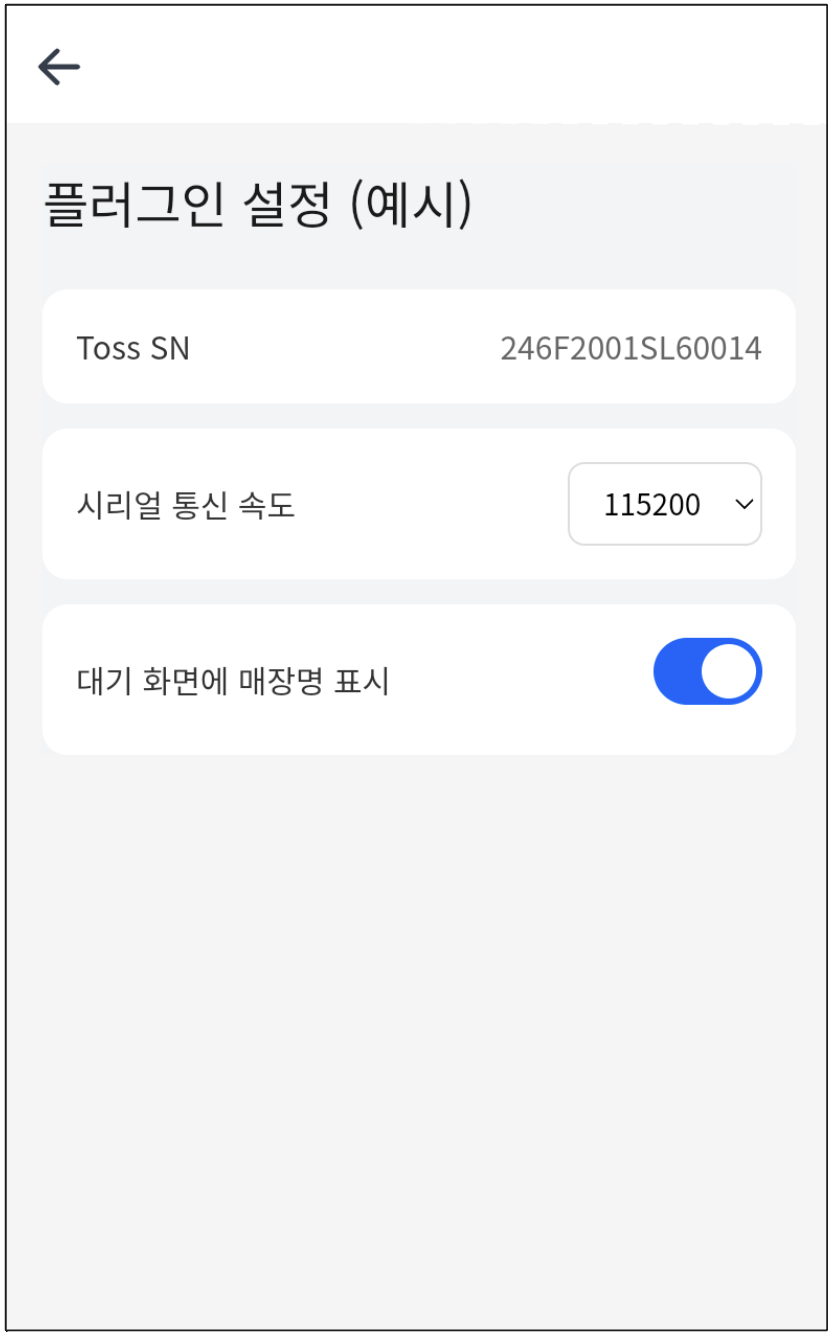The width and height of the screenshot is (832, 1336).
Task: Disable 대기 화면에 매장명 표시 switch
Action: point(707,671)
